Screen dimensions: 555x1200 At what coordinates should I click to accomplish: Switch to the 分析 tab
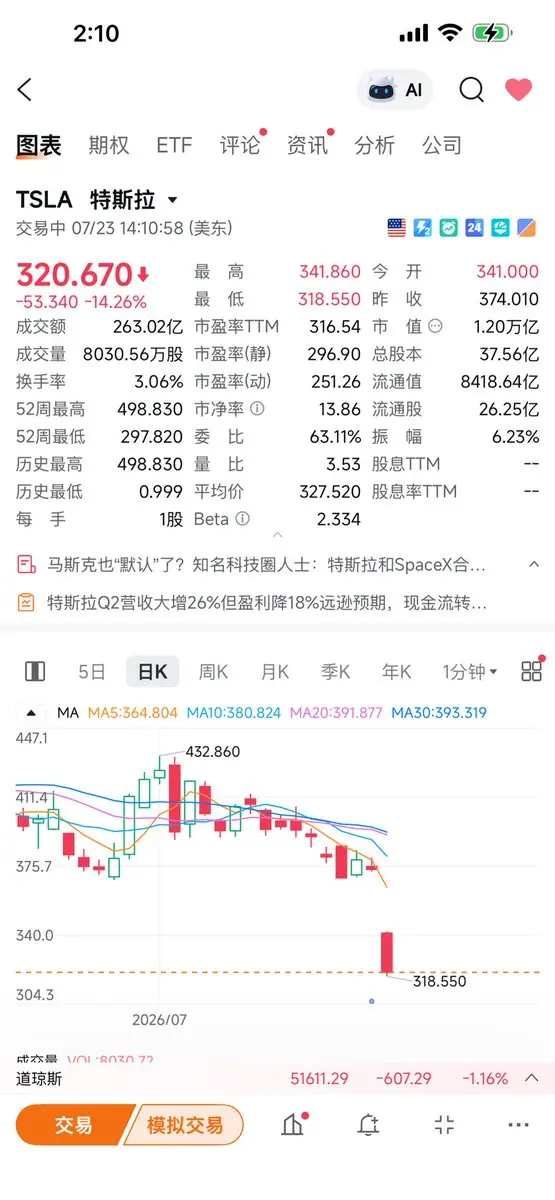point(375,145)
